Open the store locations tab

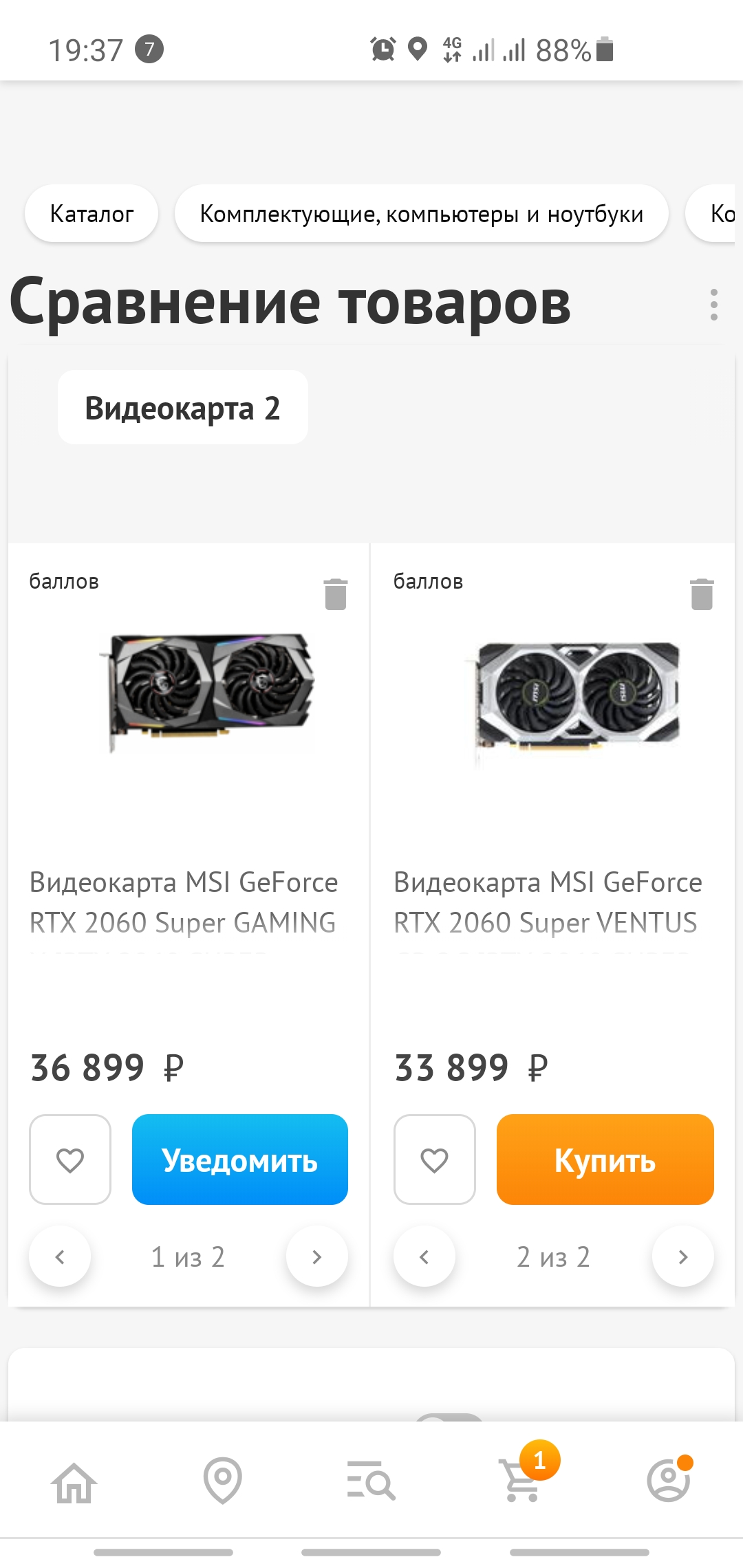pos(222,1481)
